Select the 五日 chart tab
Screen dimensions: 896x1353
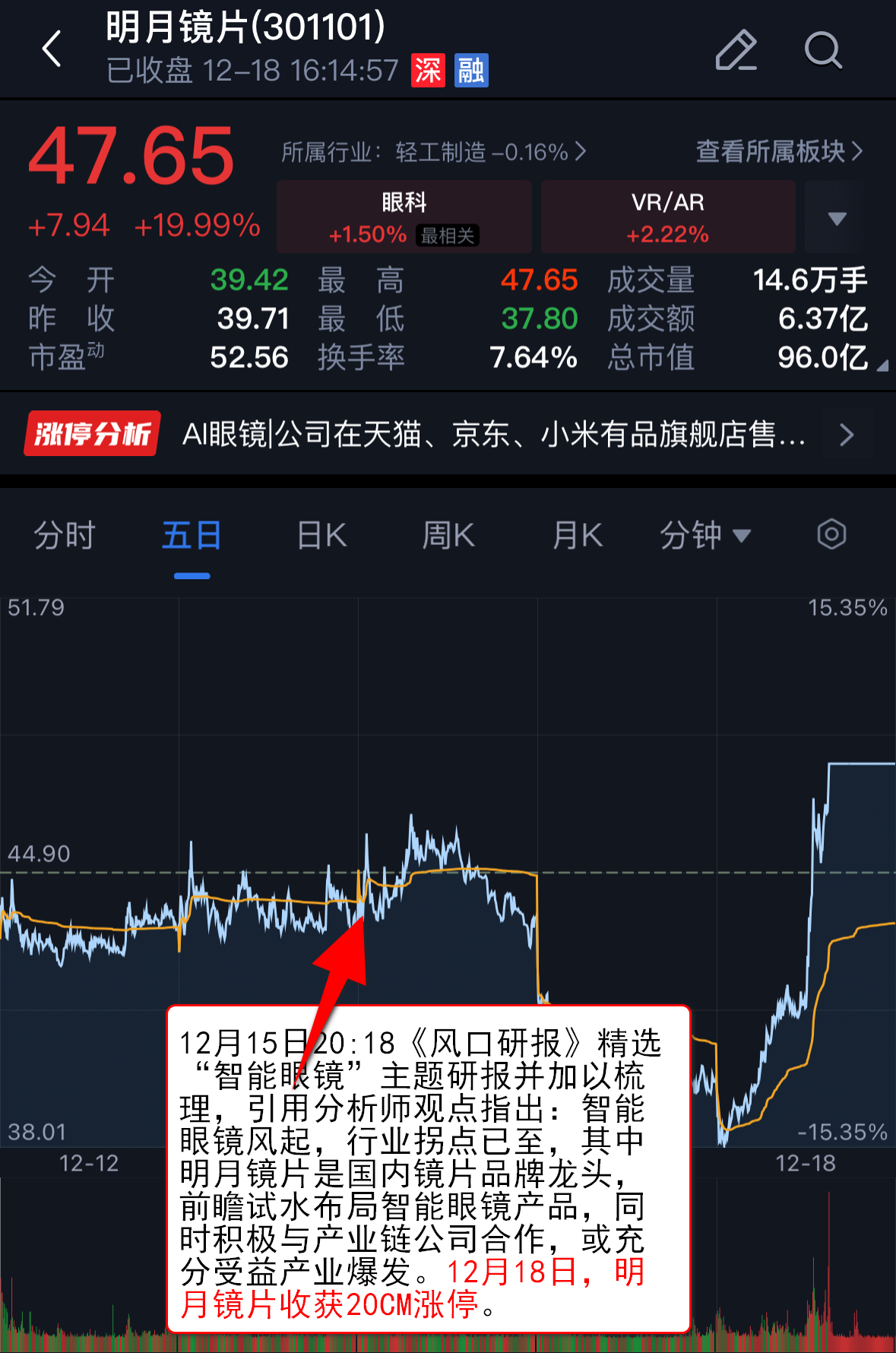(192, 536)
